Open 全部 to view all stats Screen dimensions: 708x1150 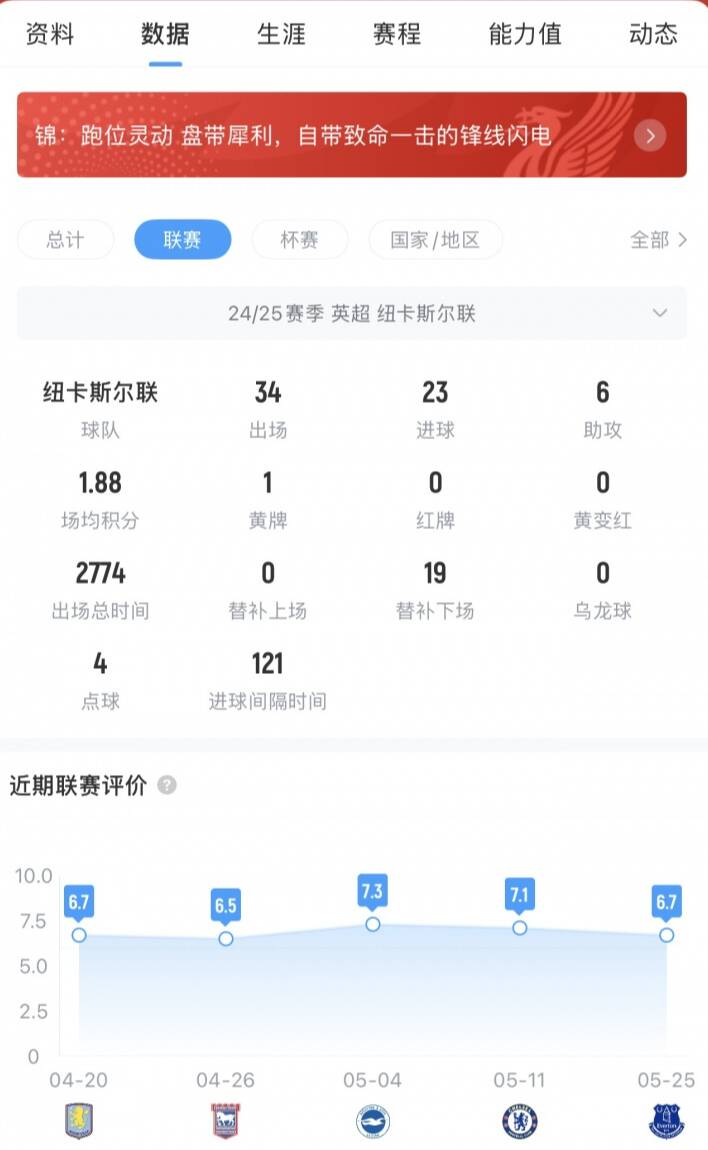(x=658, y=240)
